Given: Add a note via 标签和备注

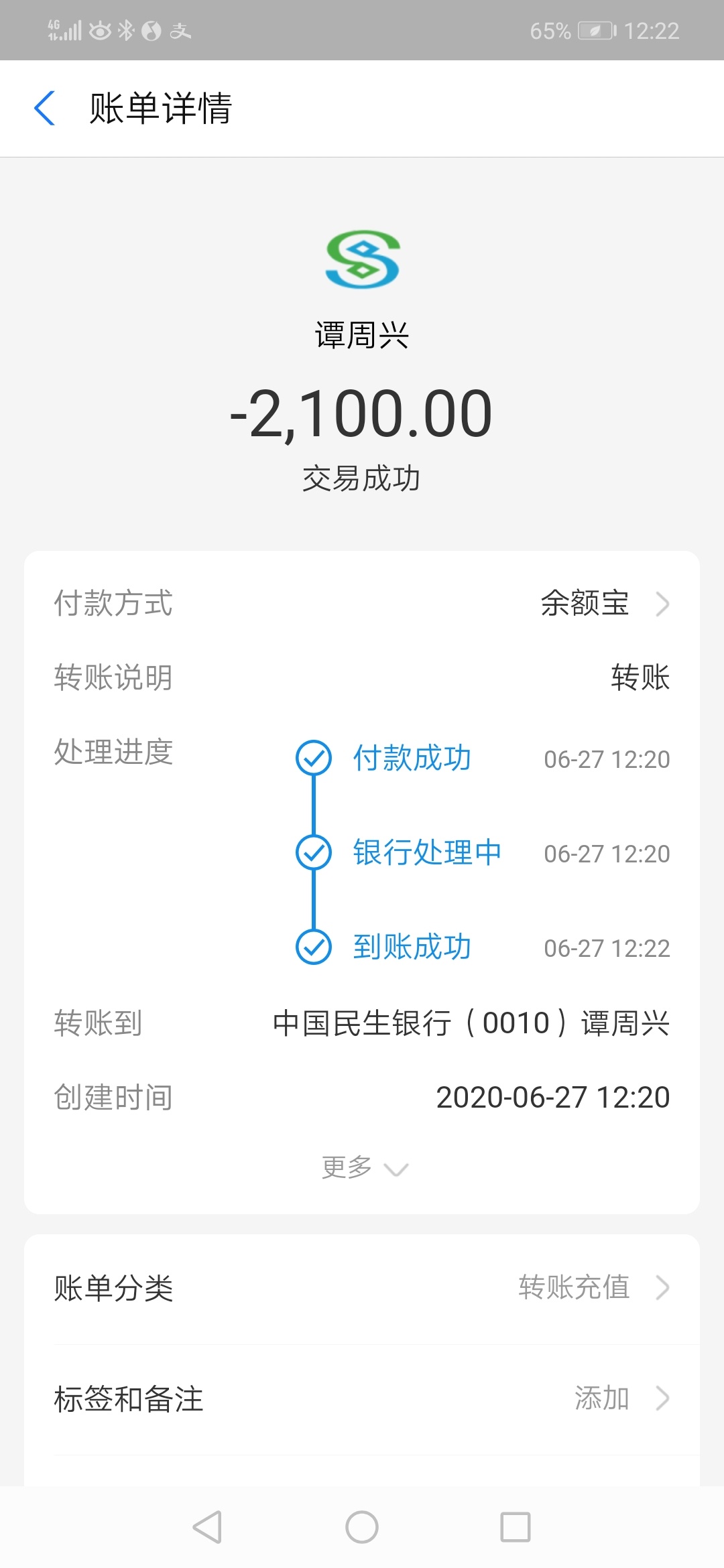Looking at the screenshot, I should click(362, 1398).
